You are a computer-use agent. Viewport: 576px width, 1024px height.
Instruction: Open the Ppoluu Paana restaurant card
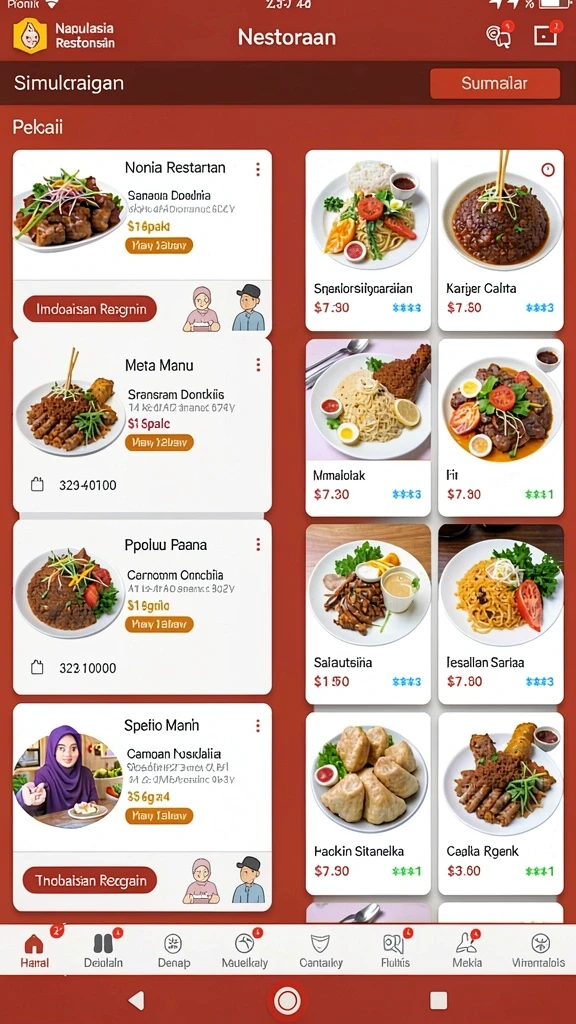[x=142, y=607]
